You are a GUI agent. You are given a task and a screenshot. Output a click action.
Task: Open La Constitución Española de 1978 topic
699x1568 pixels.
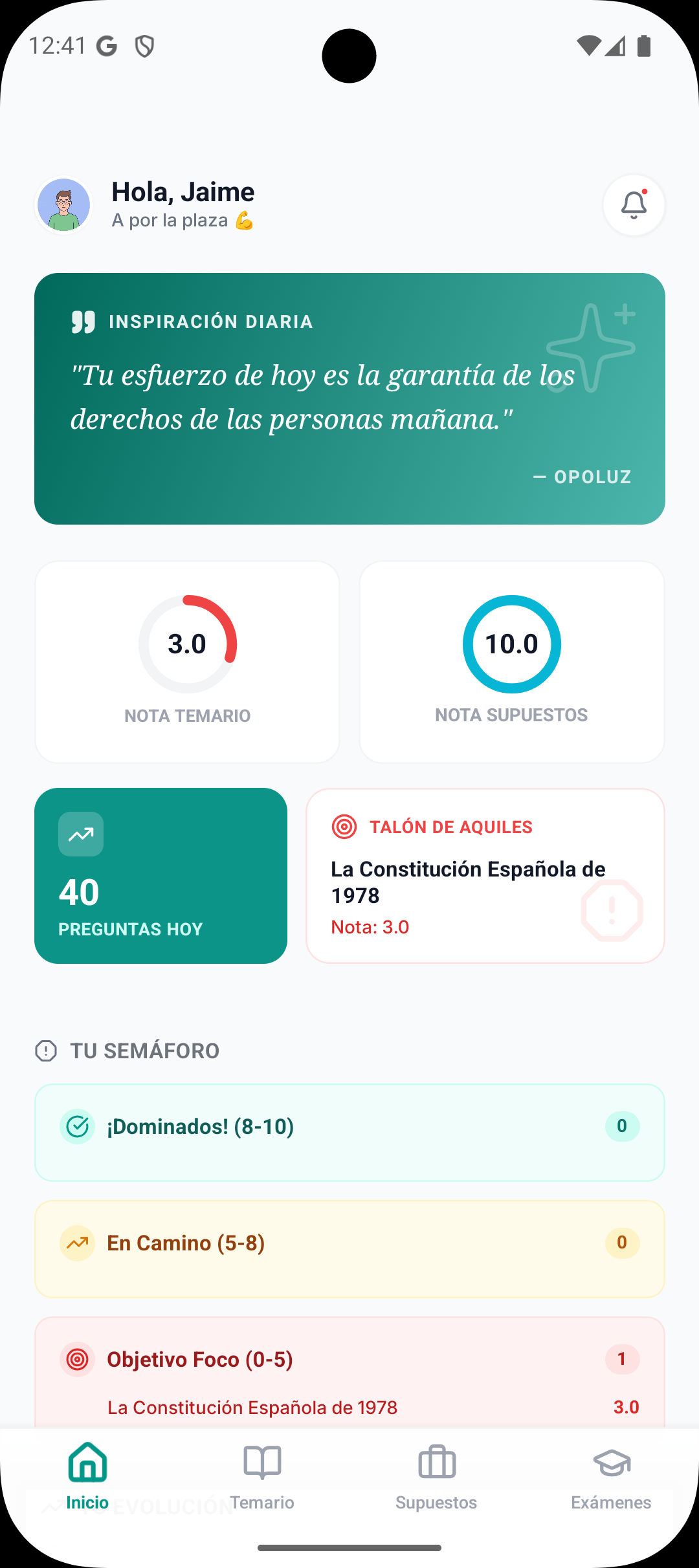pos(252,1406)
